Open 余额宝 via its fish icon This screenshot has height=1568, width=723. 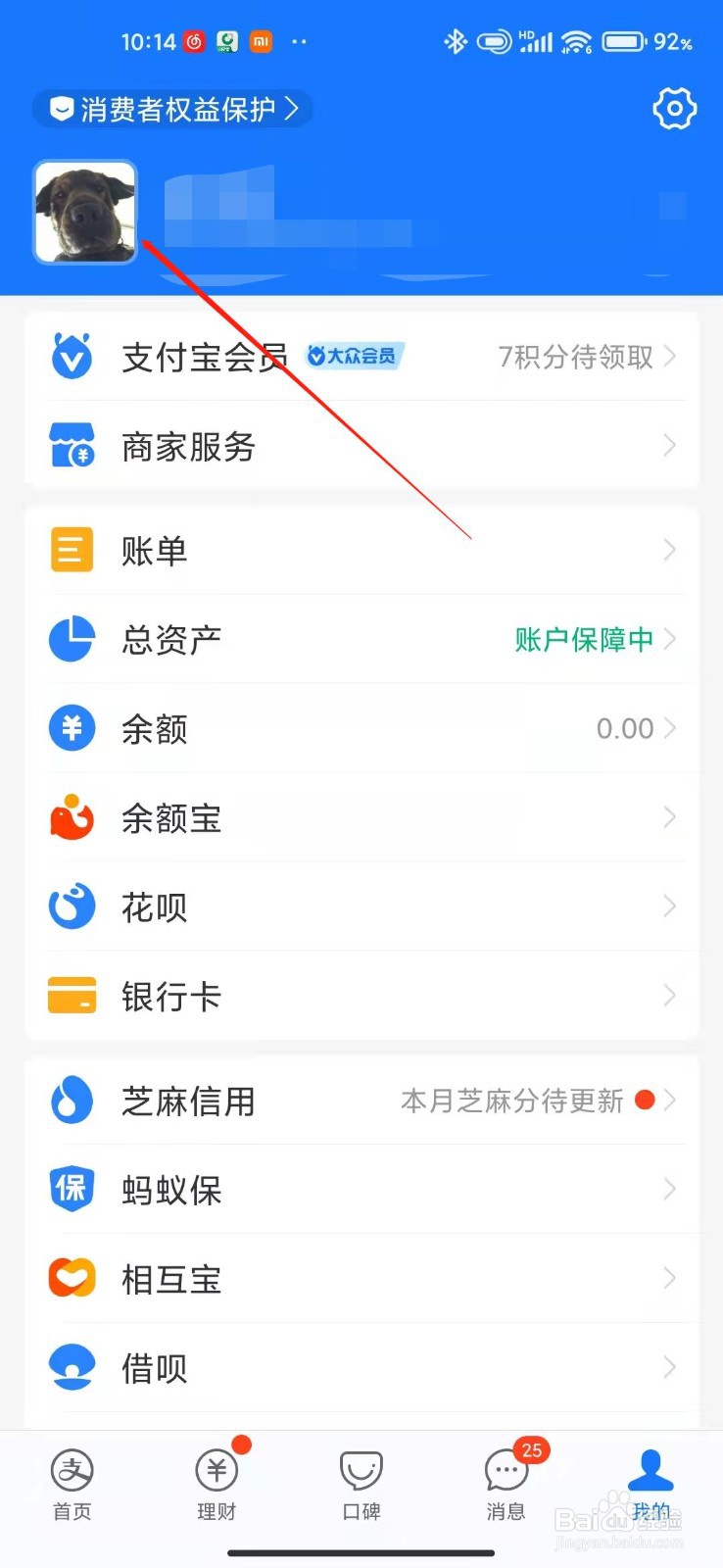[x=70, y=817]
